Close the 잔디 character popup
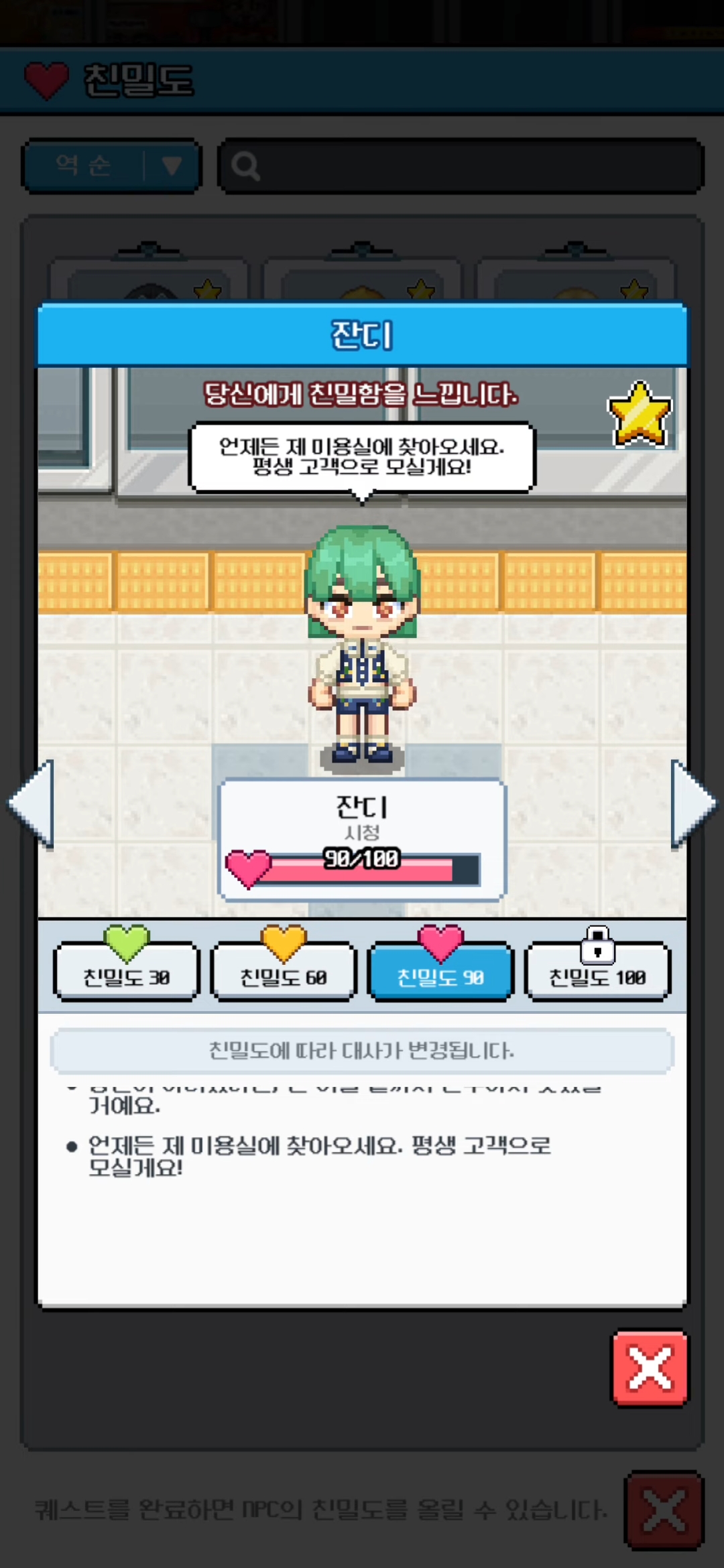The width and height of the screenshot is (724, 1568). pos(650,1368)
